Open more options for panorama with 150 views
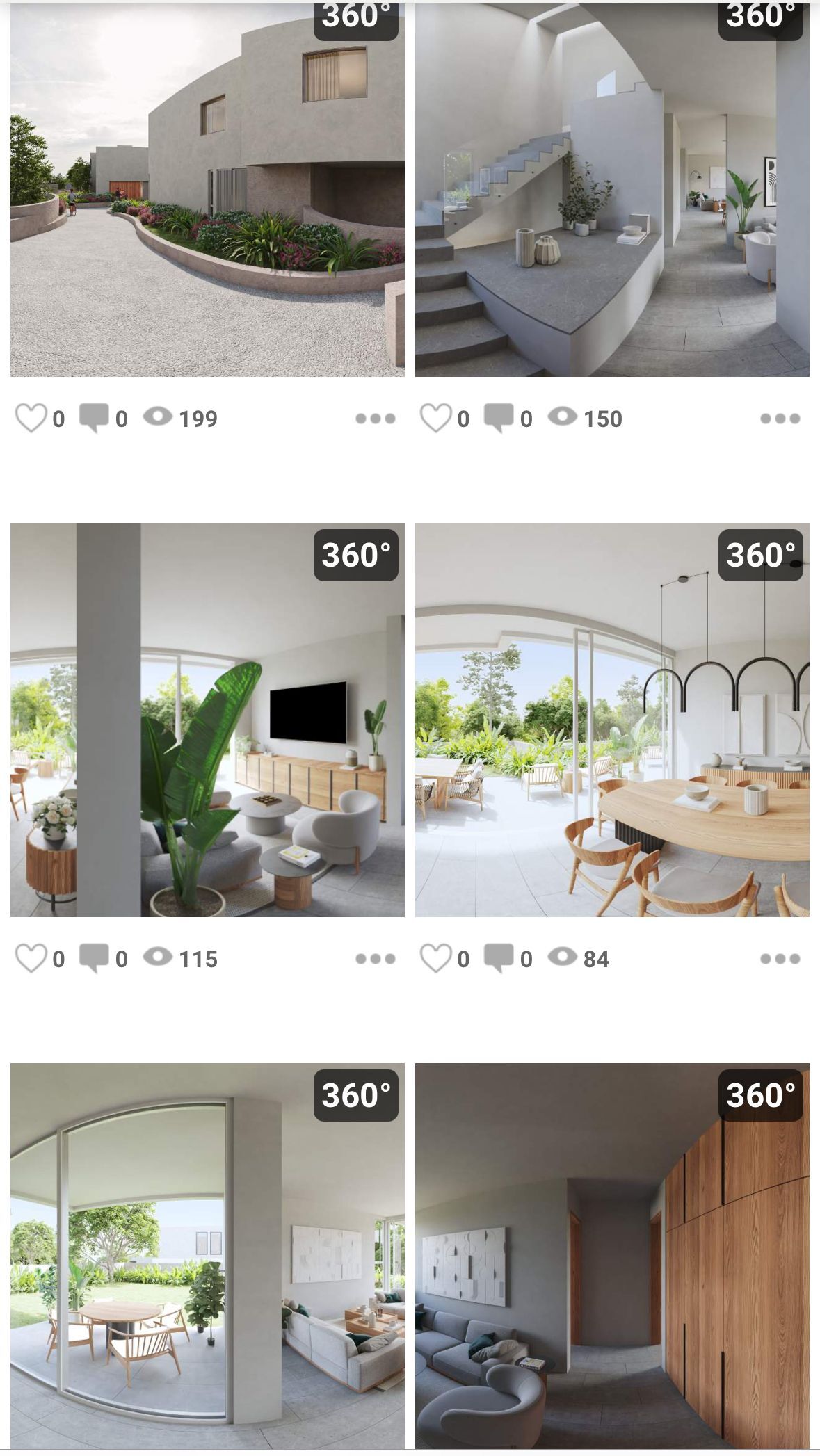The width and height of the screenshot is (820, 1456). coord(780,419)
